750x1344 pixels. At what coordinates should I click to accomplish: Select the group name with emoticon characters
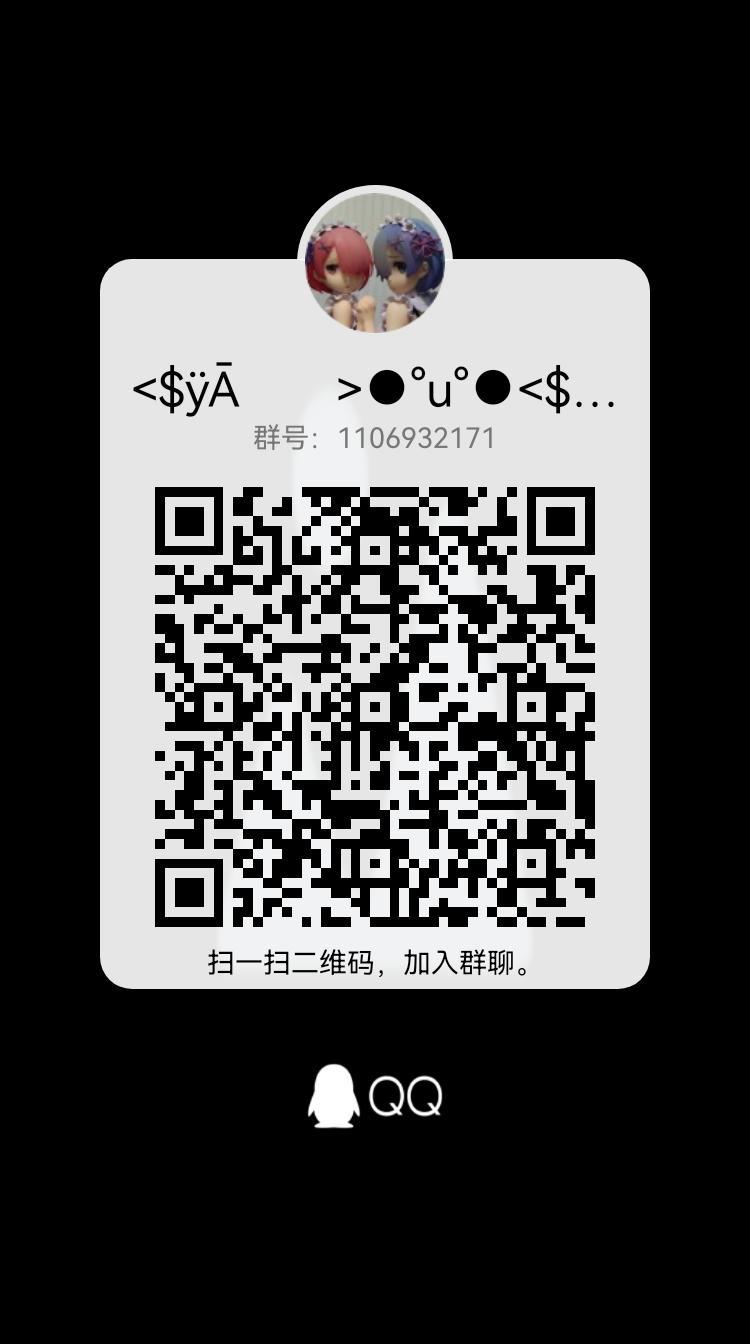pos(375,387)
